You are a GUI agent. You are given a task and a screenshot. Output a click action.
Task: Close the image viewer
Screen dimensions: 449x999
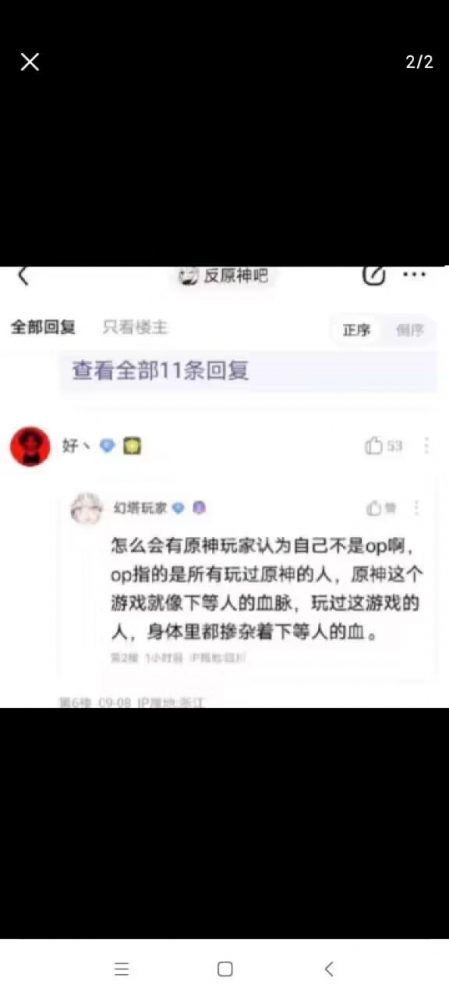30,62
